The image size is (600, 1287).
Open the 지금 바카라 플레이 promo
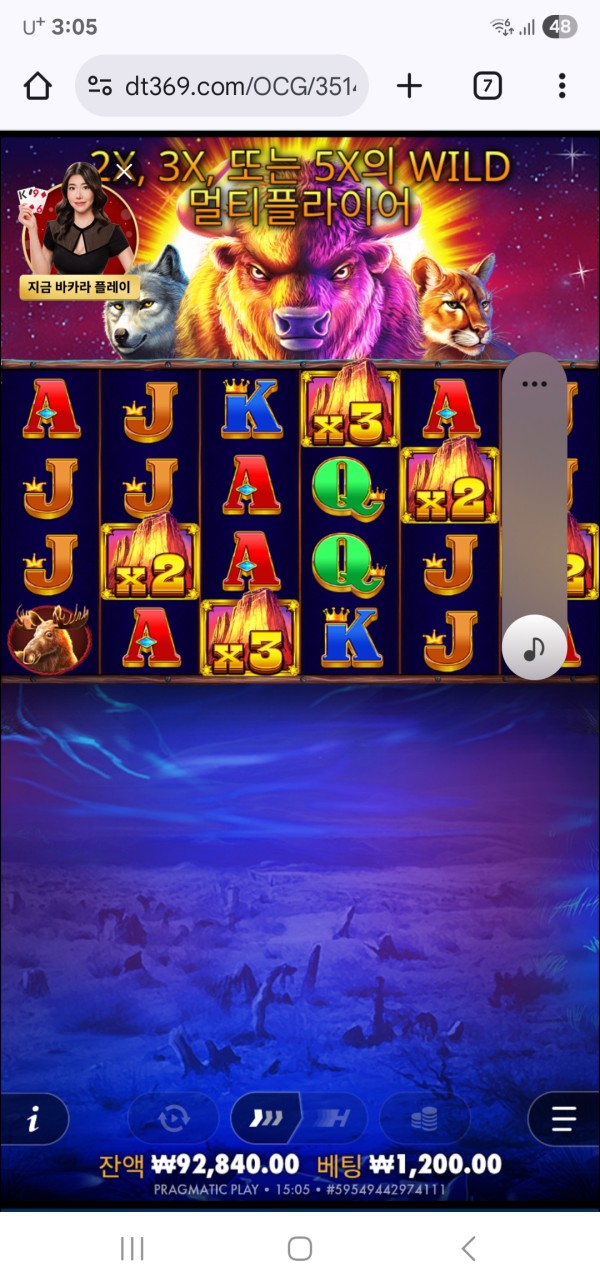(80, 288)
